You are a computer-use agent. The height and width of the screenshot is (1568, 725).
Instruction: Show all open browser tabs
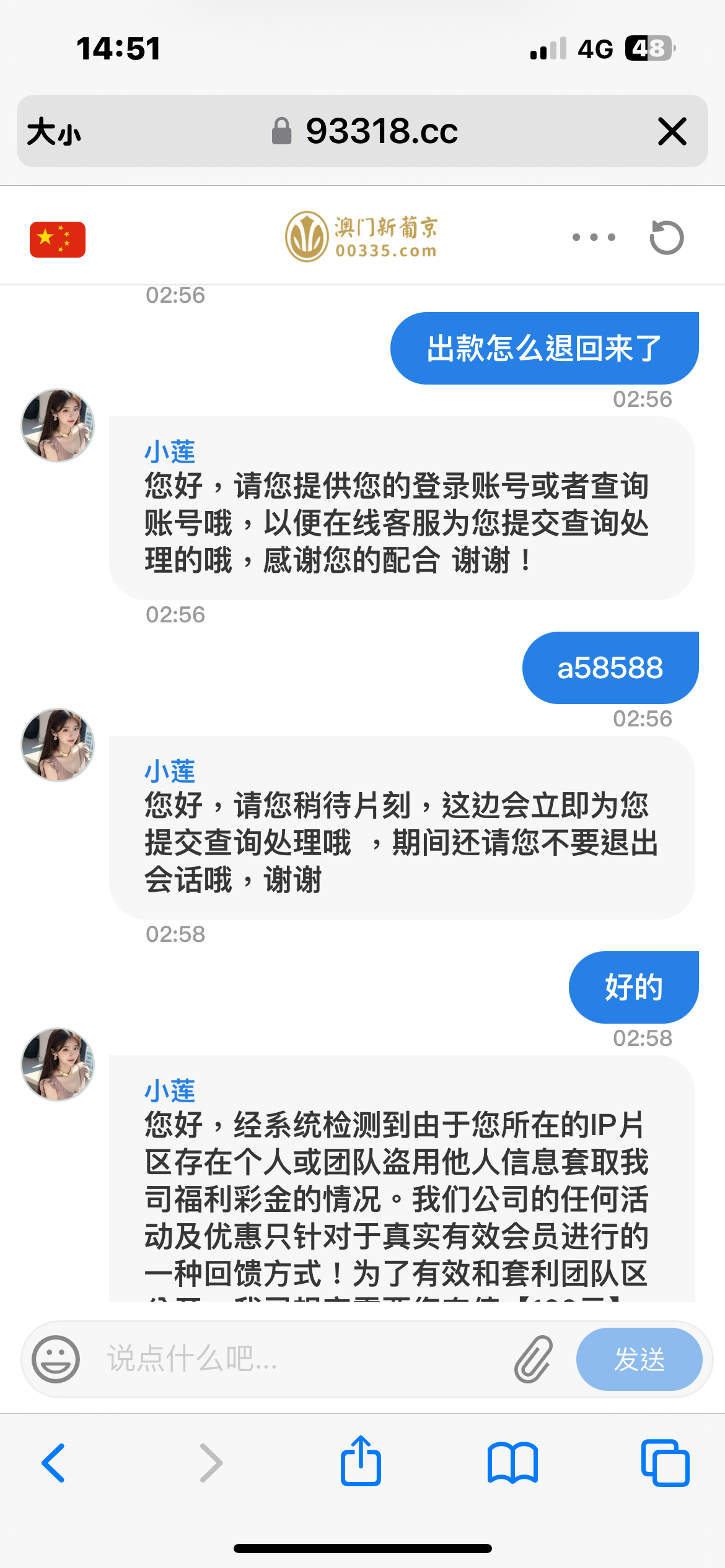[x=665, y=1463]
